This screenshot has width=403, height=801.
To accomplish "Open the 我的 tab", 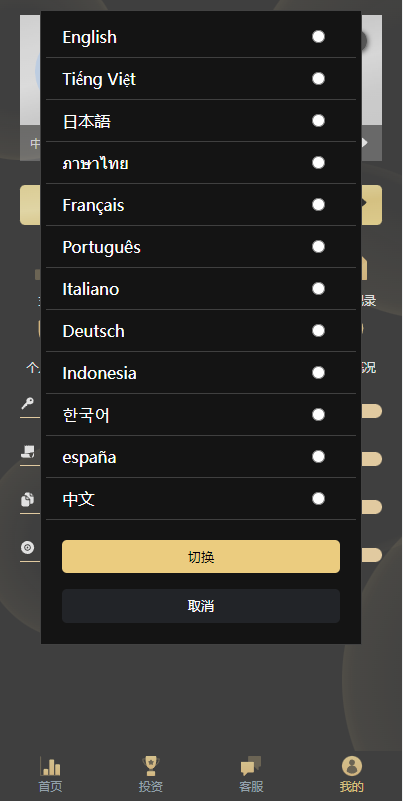I will pyautogui.click(x=352, y=774).
